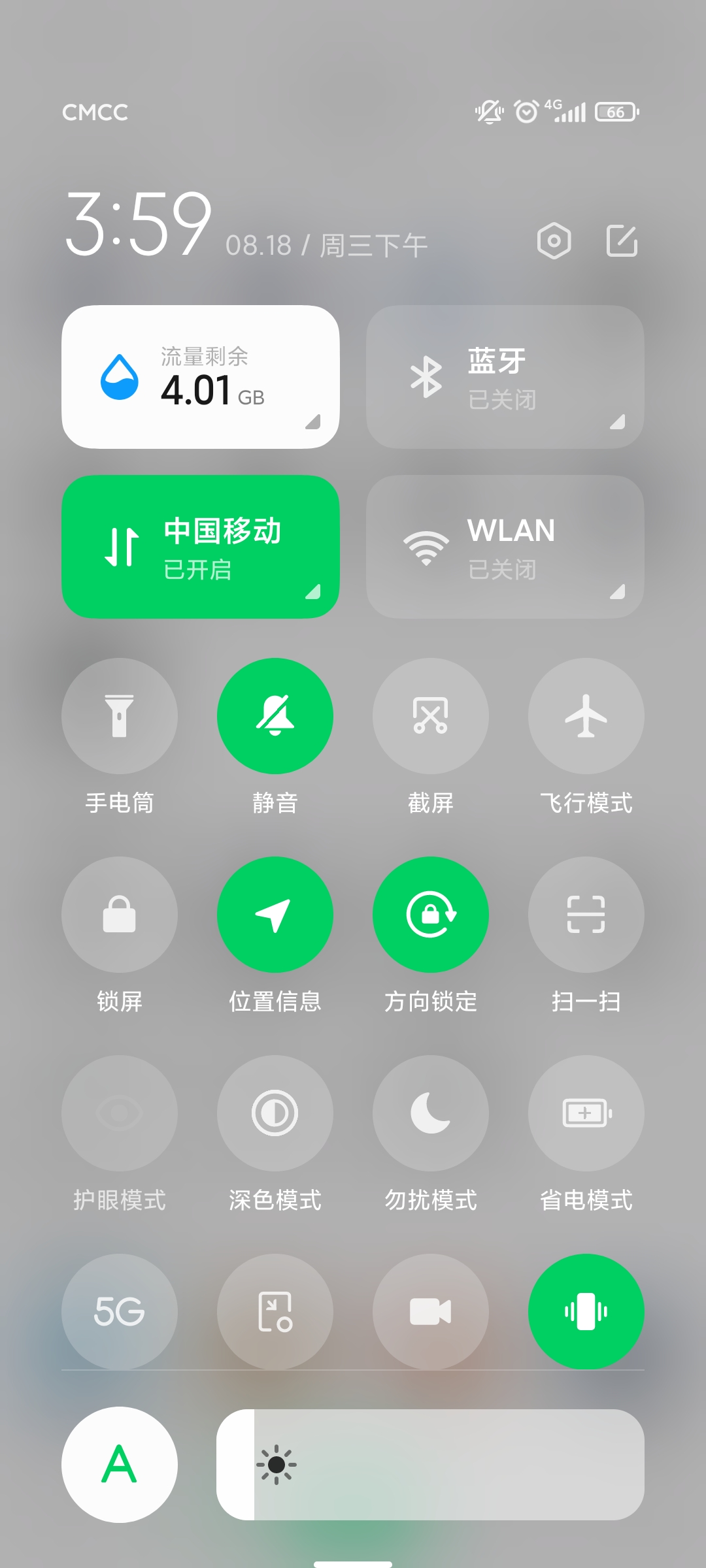Turn on 蓝牙 Bluetooth
Screen dimensions: 706x1568
[x=505, y=377]
